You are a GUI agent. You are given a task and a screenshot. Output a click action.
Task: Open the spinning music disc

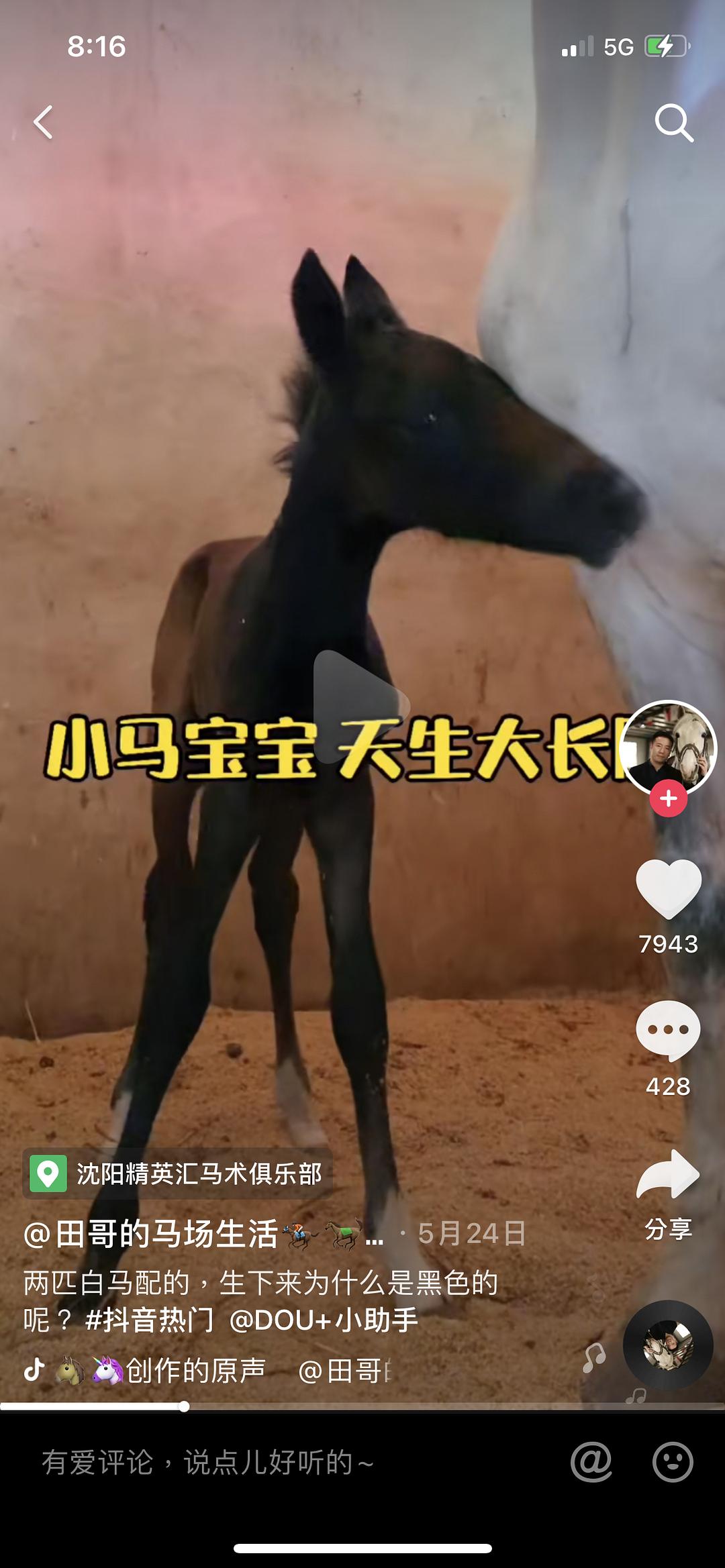click(668, 1345)
